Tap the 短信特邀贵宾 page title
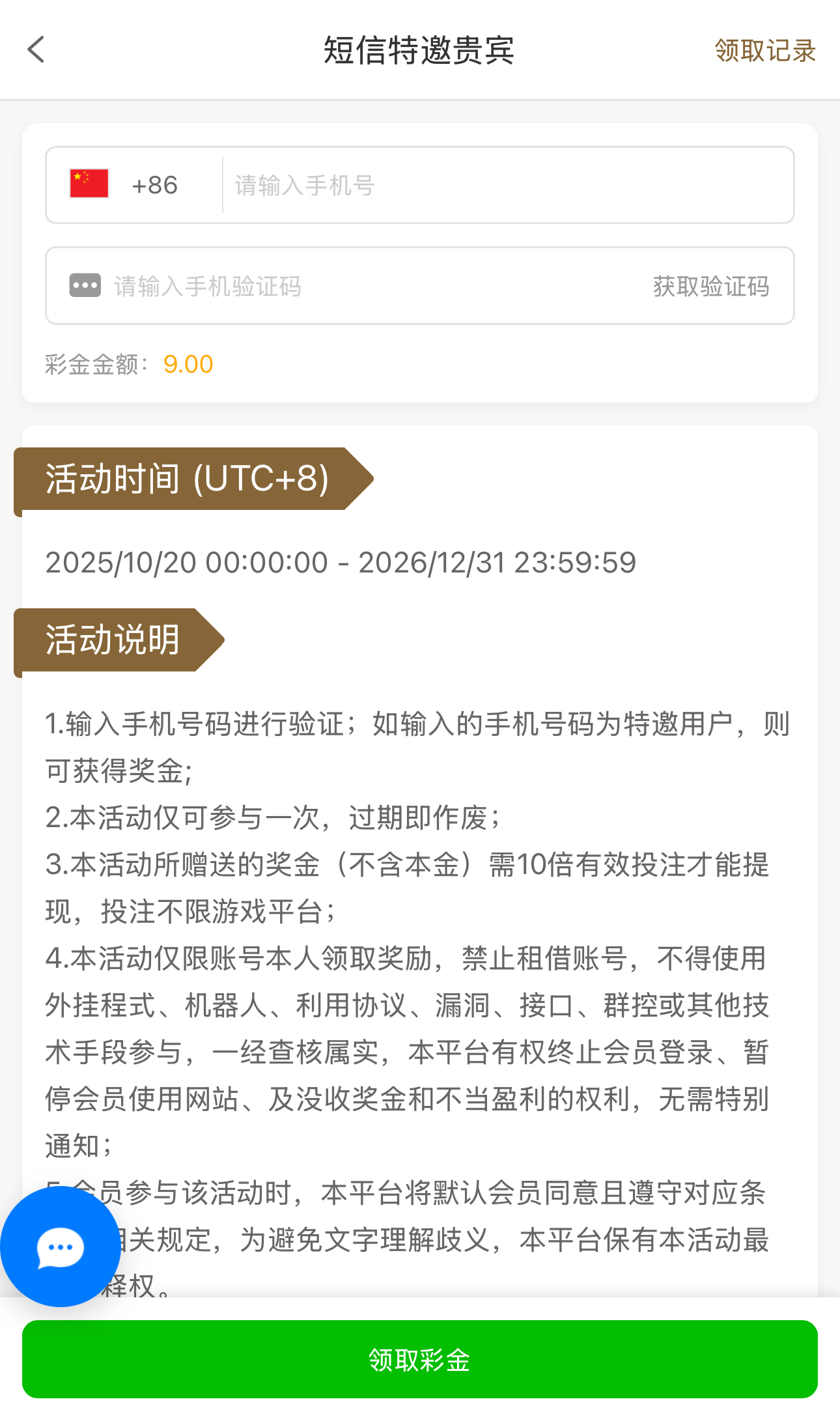 coord(419,51)
